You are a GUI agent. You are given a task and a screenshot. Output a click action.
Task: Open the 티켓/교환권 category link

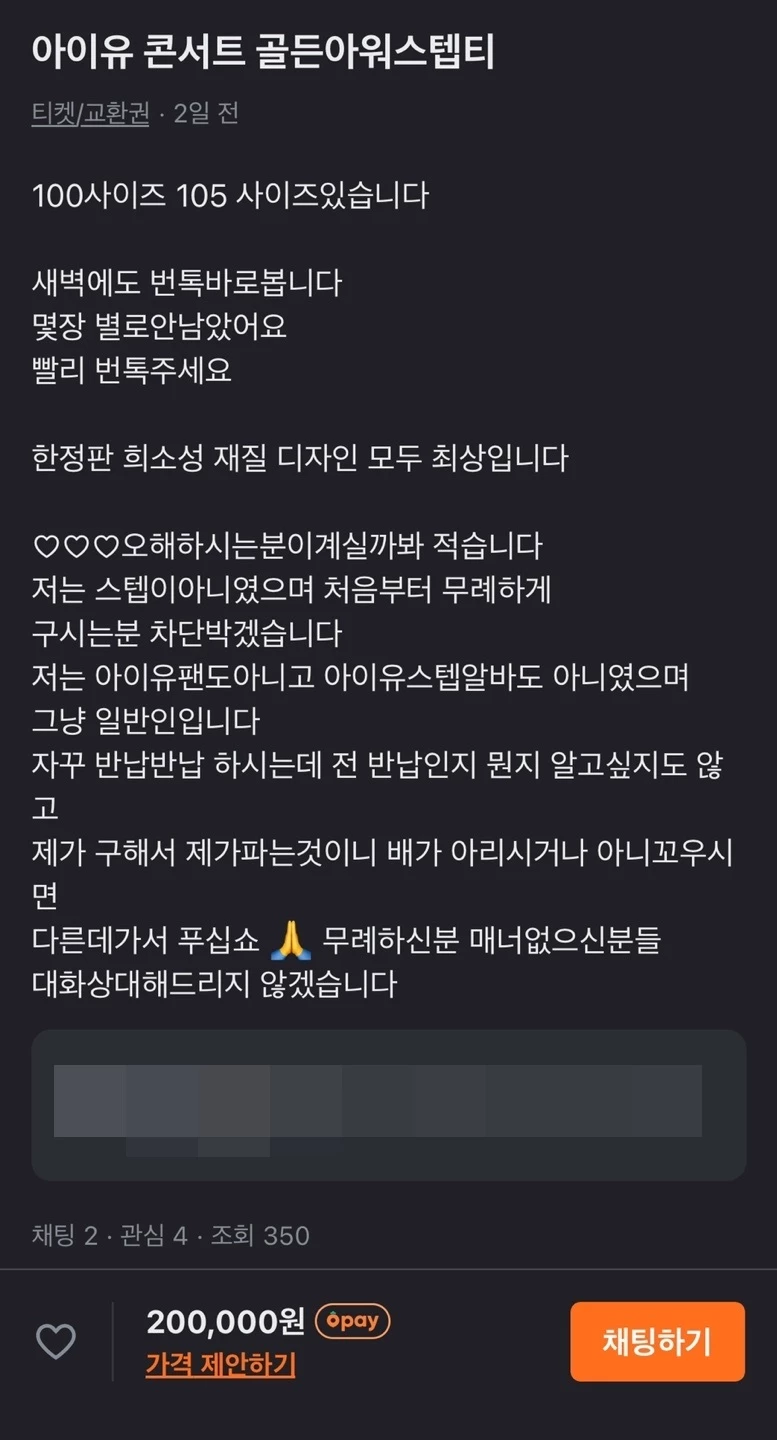point(90,113)
